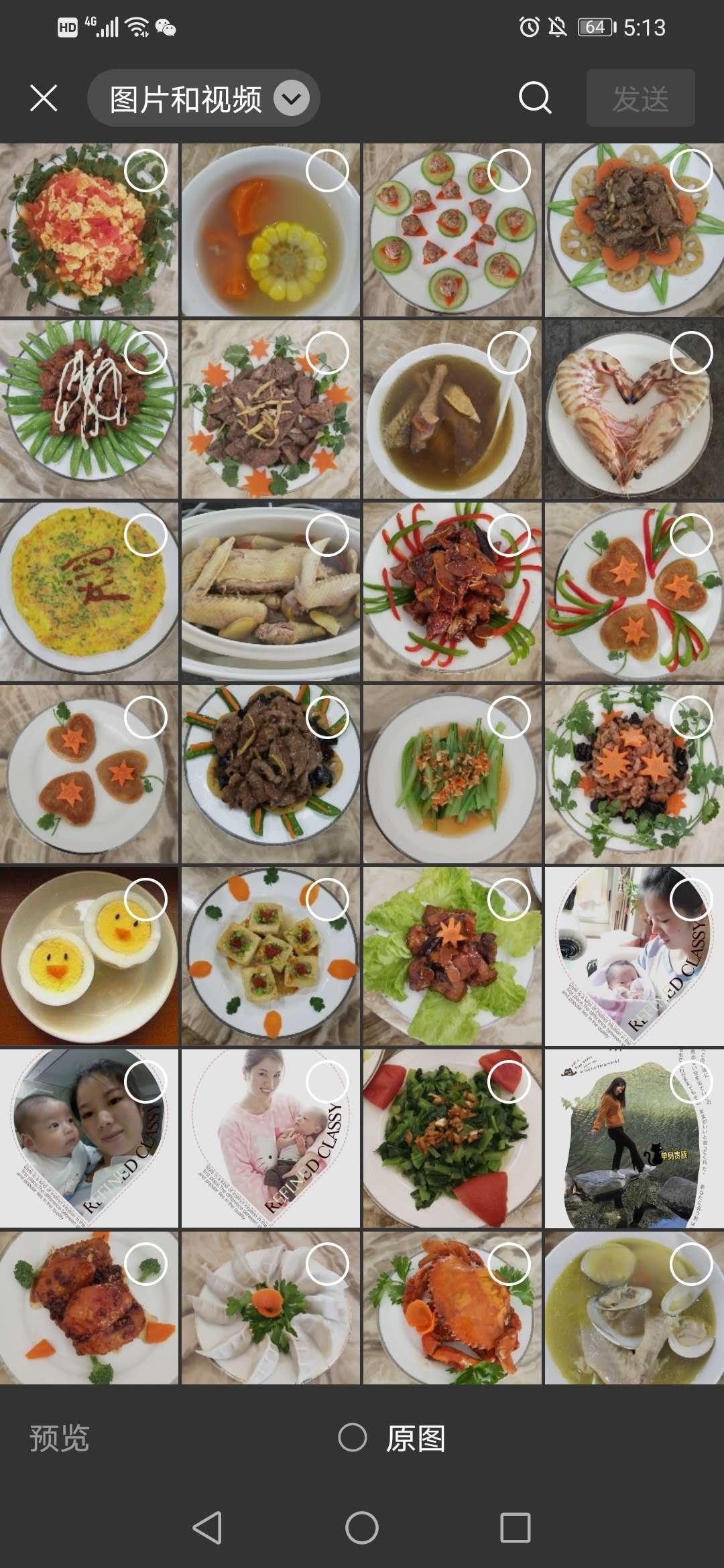724x1568 pixels.
Task: Select the corn and carrot soup photo
Action: coord(327,171)
